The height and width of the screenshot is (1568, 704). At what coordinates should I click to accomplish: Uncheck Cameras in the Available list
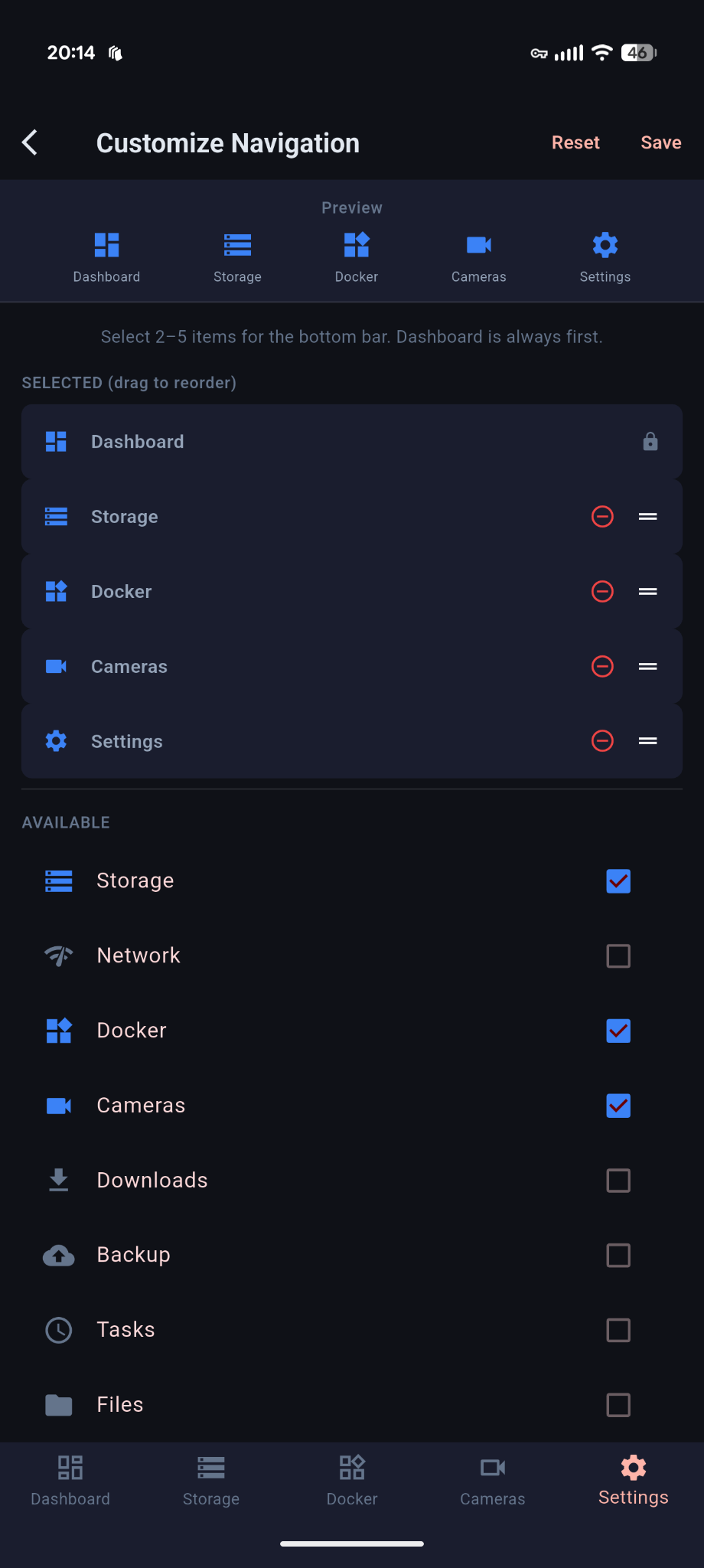tap(618, 1106)
